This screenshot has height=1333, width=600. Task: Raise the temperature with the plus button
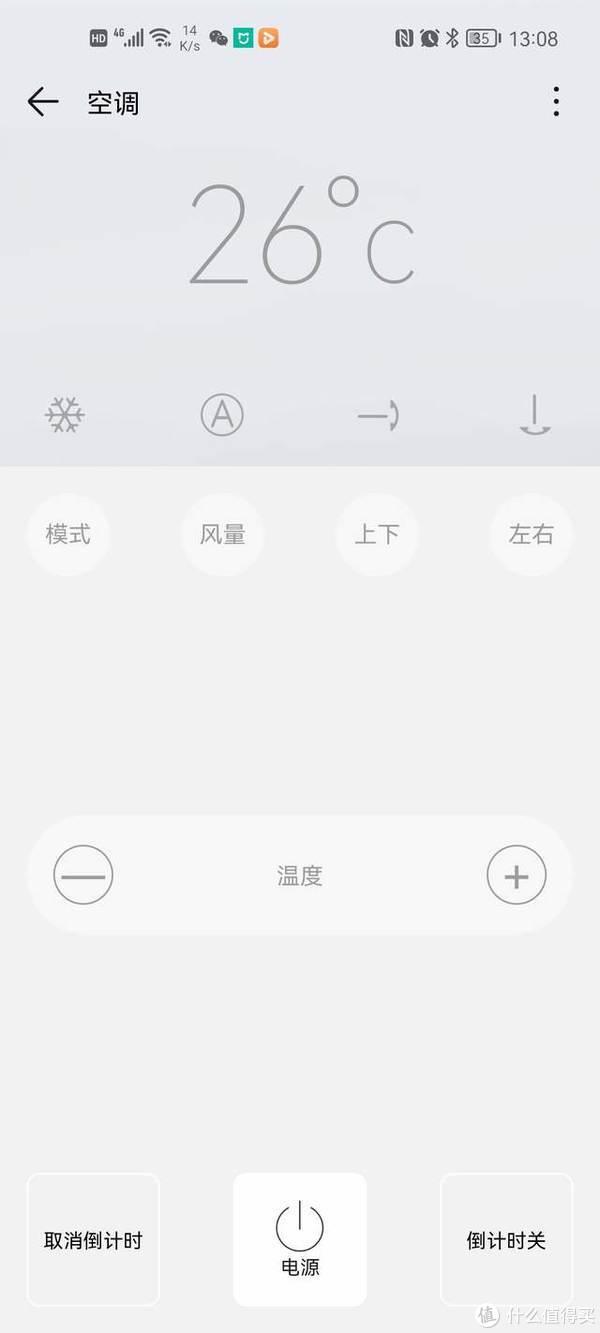pos(516,876)
